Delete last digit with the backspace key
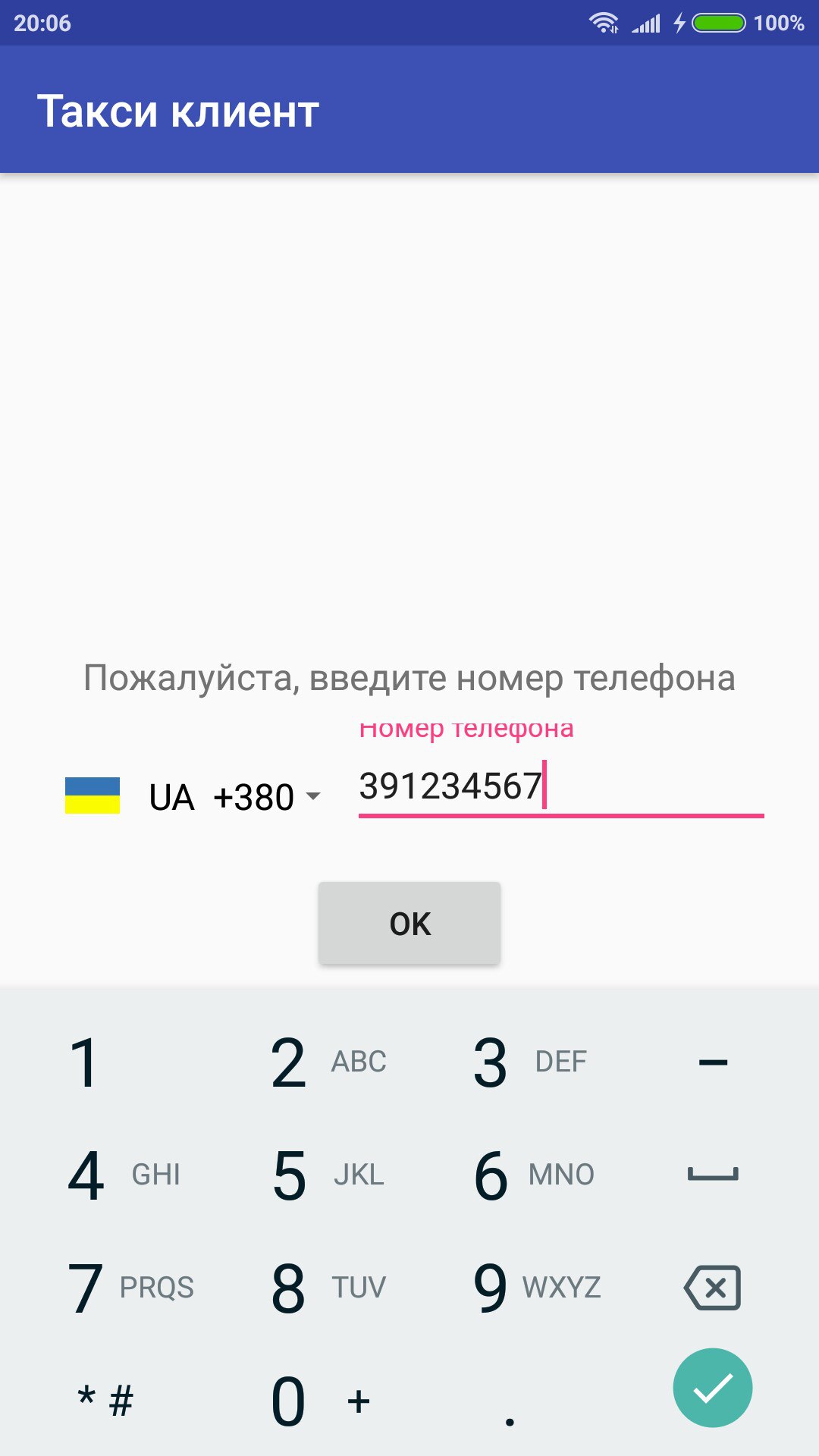 pyautogui.click(x=712, y=1287)
